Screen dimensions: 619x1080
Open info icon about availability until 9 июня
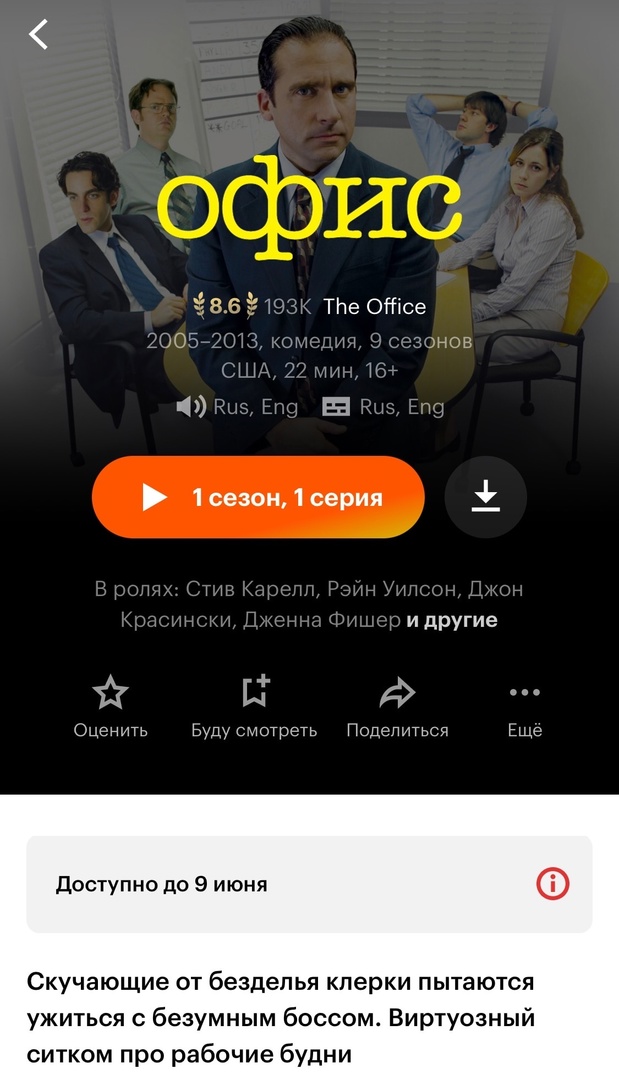click(552, 884)
